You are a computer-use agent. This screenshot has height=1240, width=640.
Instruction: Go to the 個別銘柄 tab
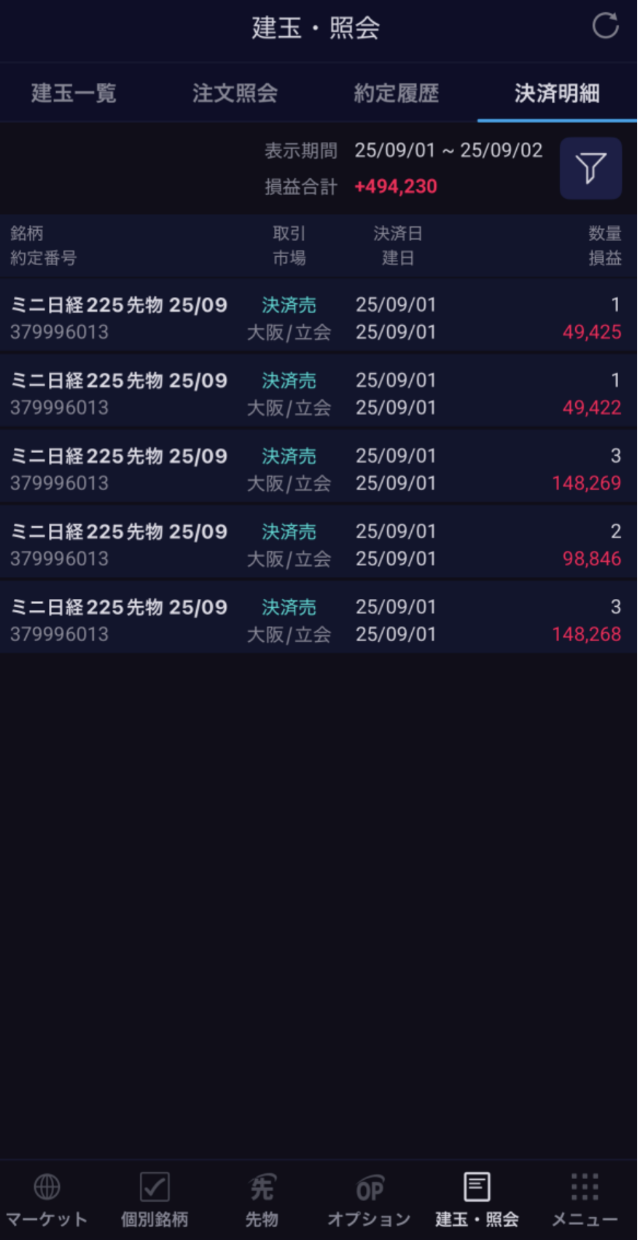(x=154, y=1199)
